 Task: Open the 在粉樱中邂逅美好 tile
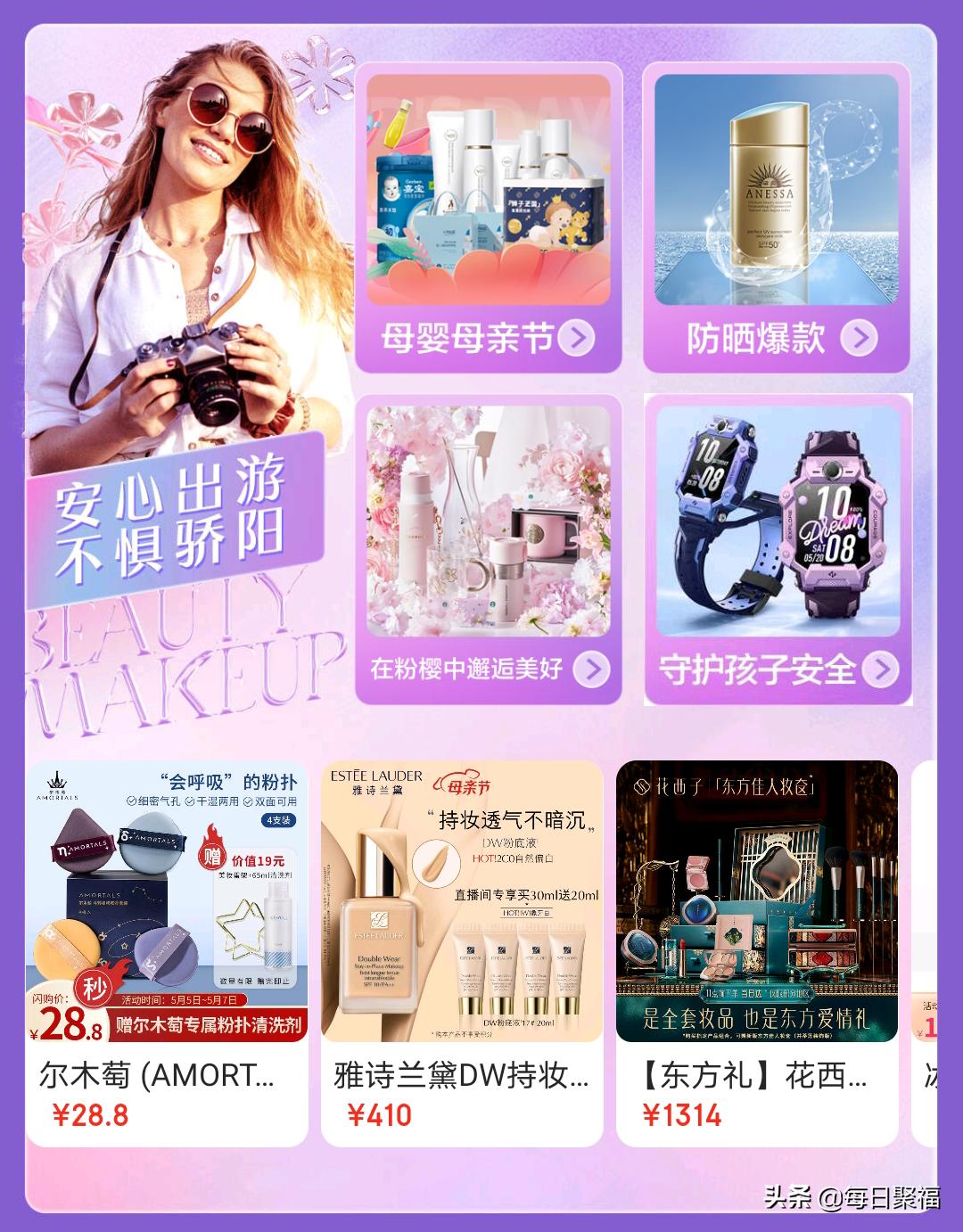(488, 550)
